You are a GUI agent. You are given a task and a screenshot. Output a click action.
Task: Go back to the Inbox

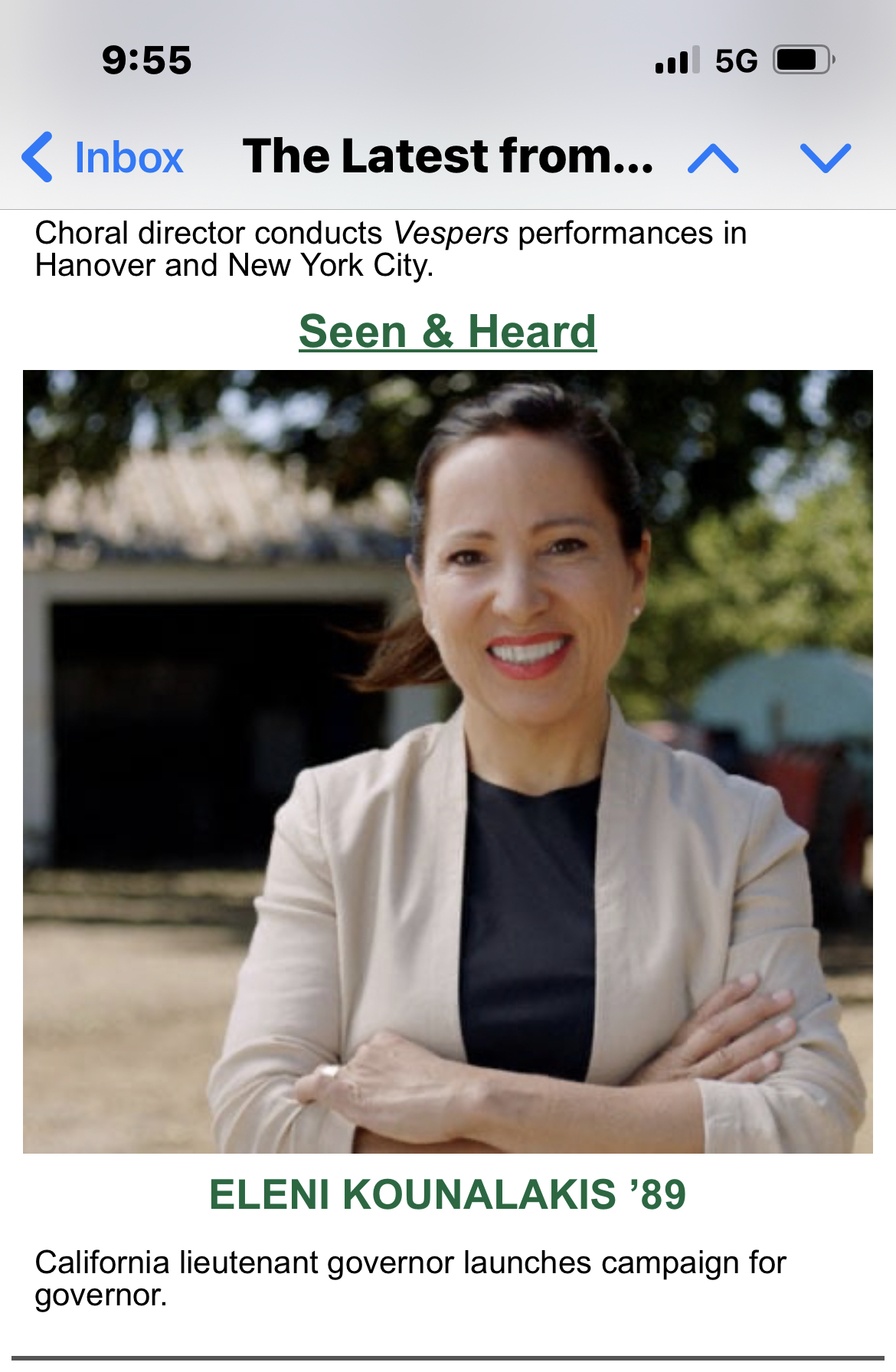(x=103, y=158)
